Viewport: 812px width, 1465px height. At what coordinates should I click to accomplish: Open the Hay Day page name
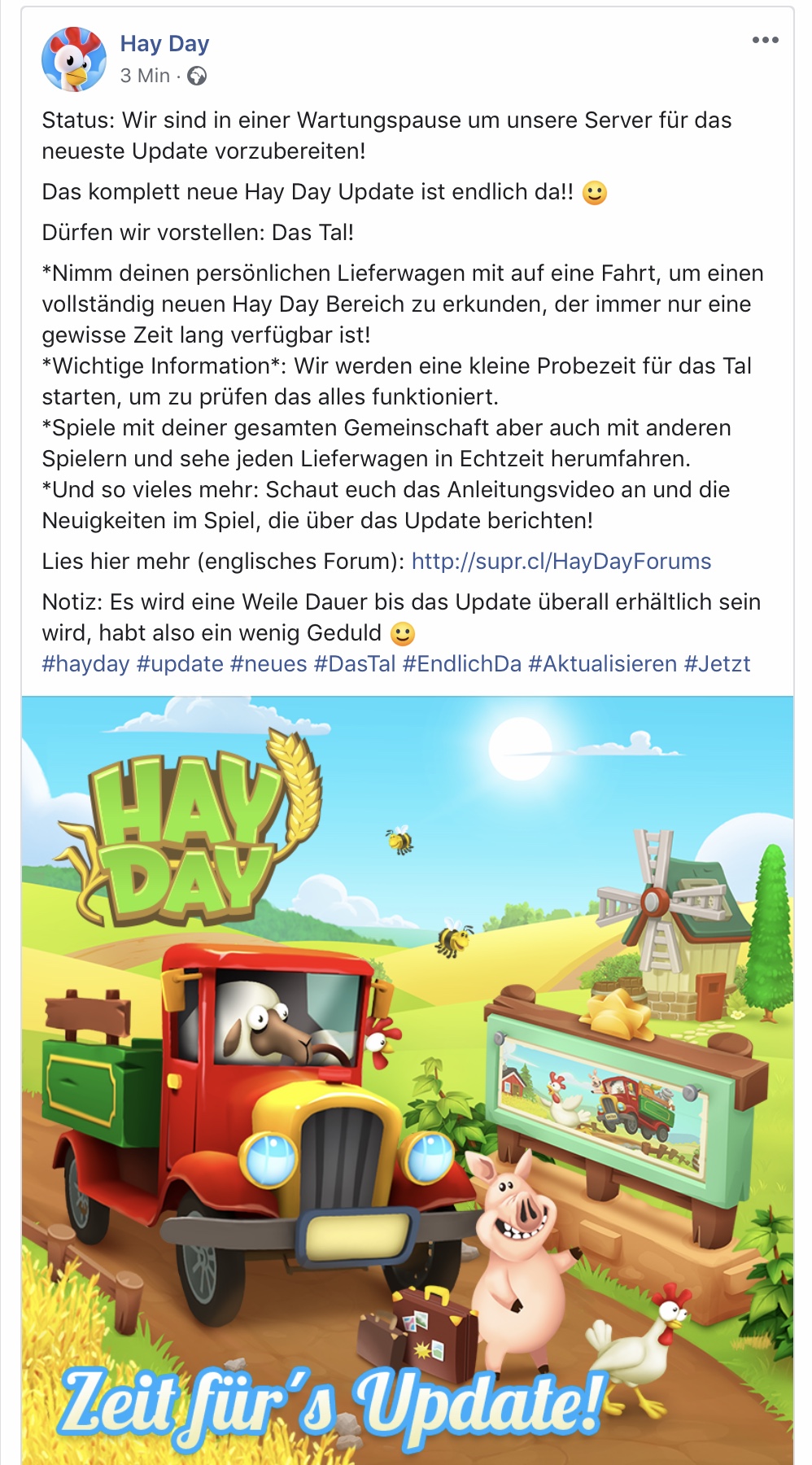[x=164, y=44]
